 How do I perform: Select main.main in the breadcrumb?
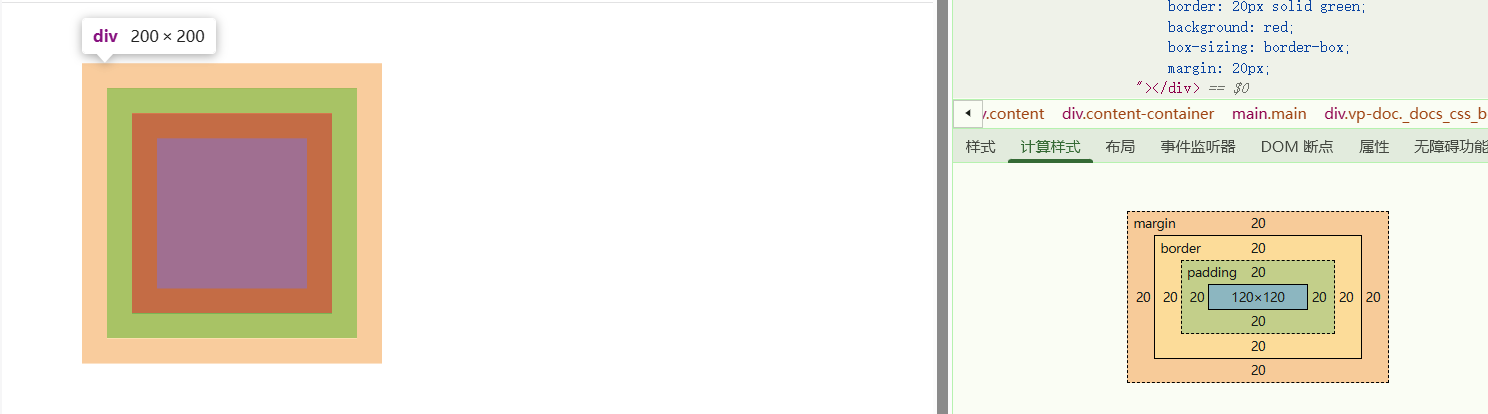[1269, 114]
